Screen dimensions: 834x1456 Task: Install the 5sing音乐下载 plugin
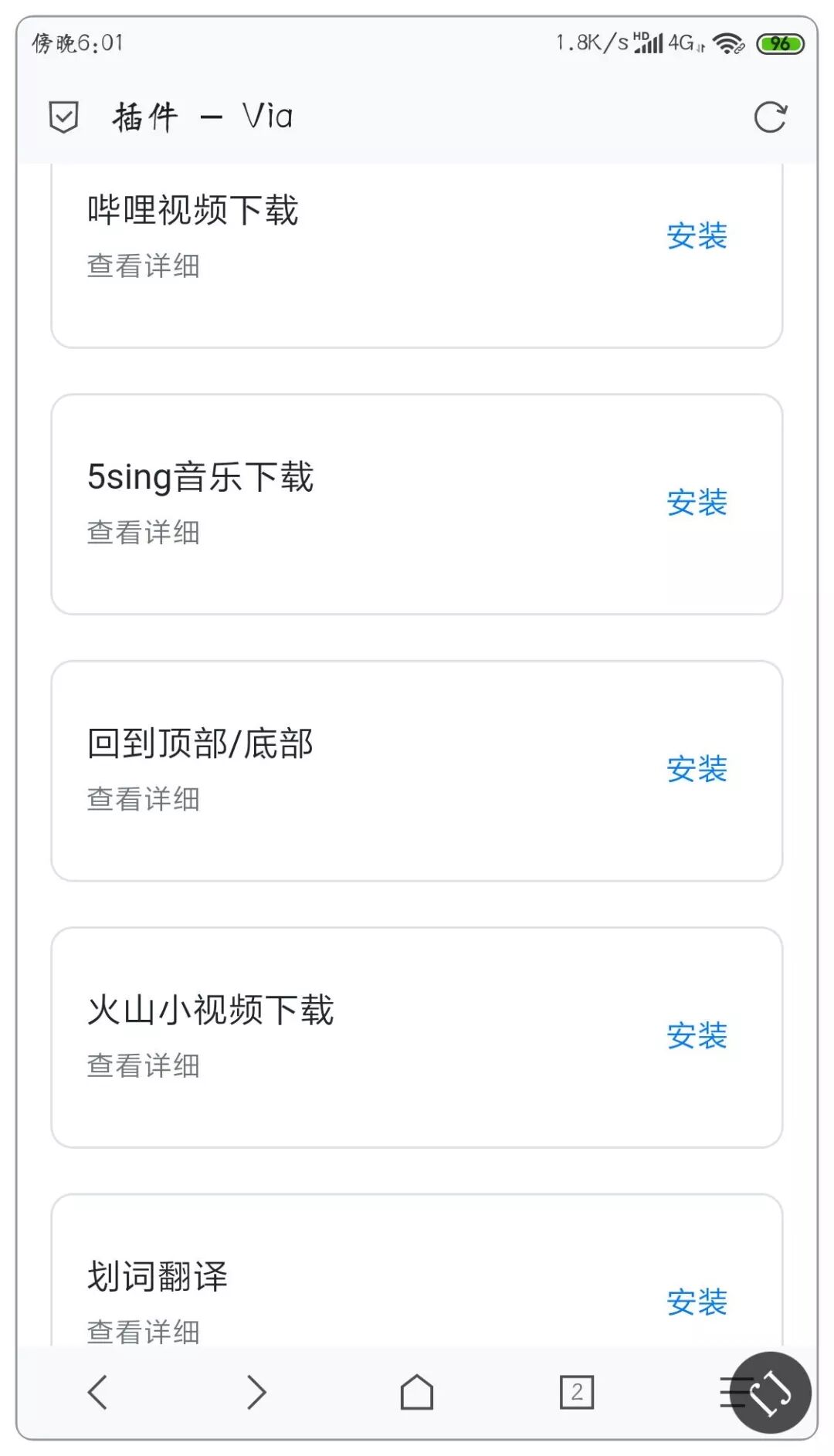pos(697,503)
